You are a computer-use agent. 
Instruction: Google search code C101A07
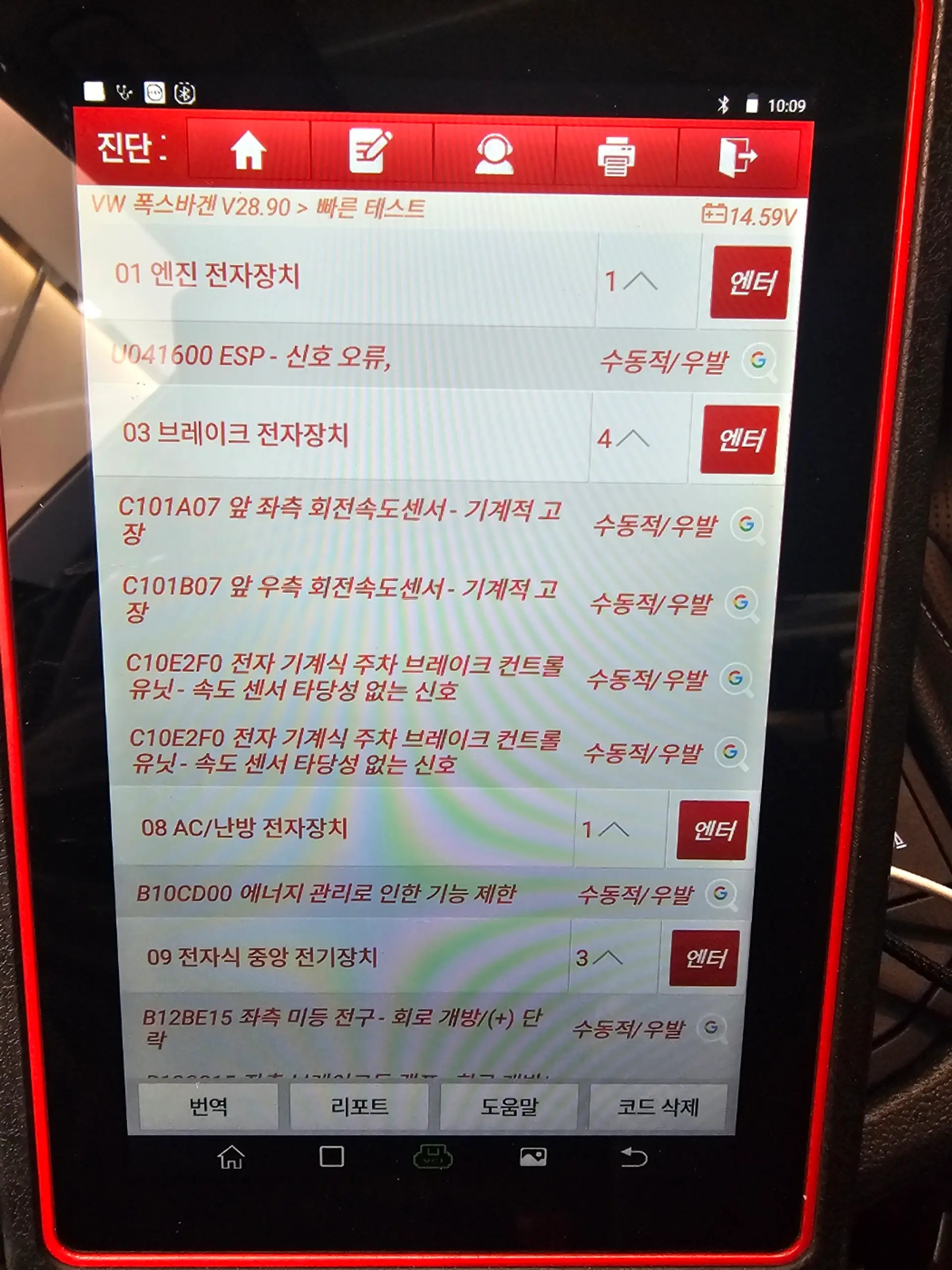tap(747, 524)
